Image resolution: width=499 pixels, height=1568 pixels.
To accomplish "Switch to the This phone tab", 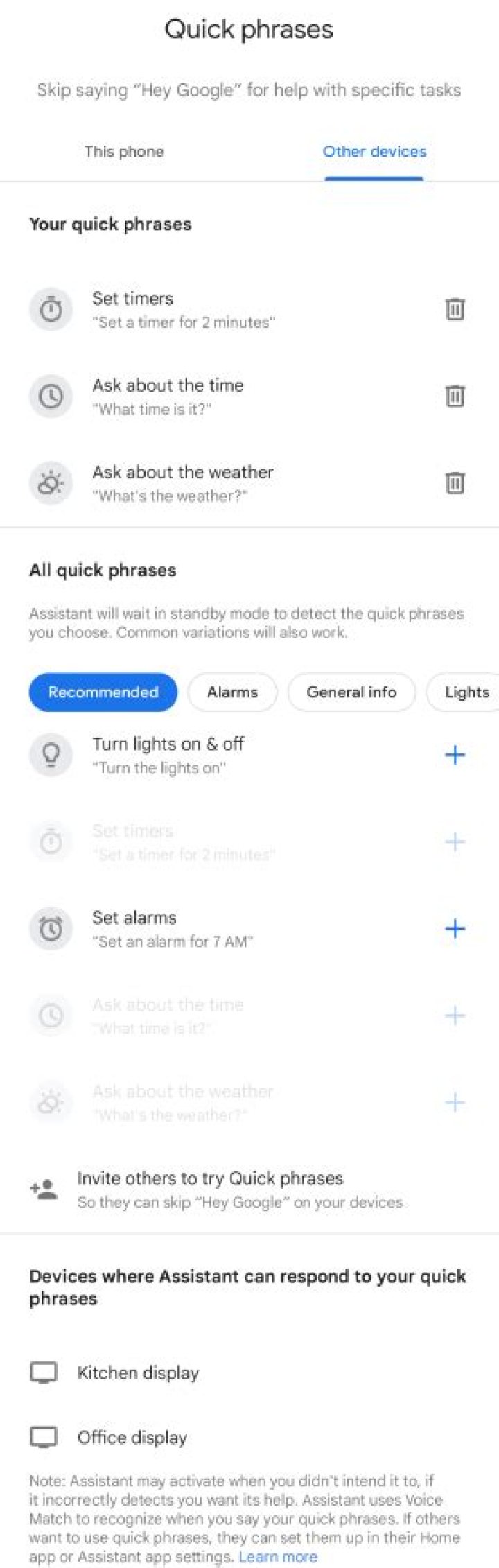I will click(124, 152).
